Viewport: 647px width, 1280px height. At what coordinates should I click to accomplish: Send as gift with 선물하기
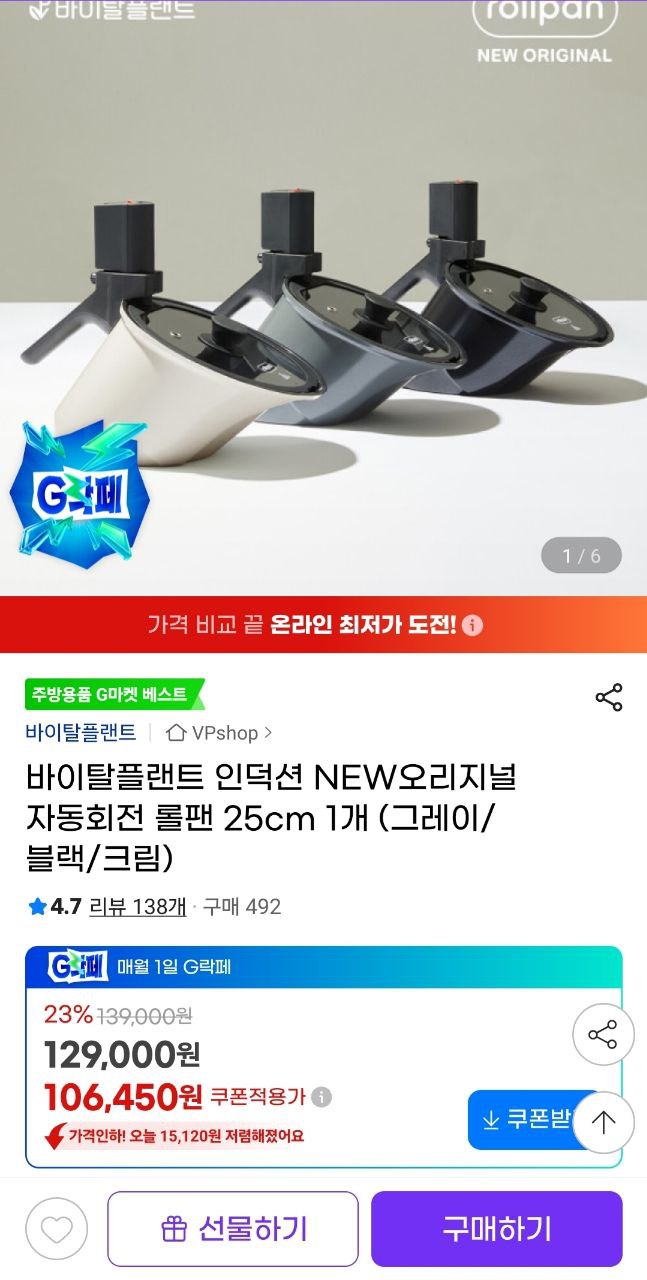point(233,1229)
